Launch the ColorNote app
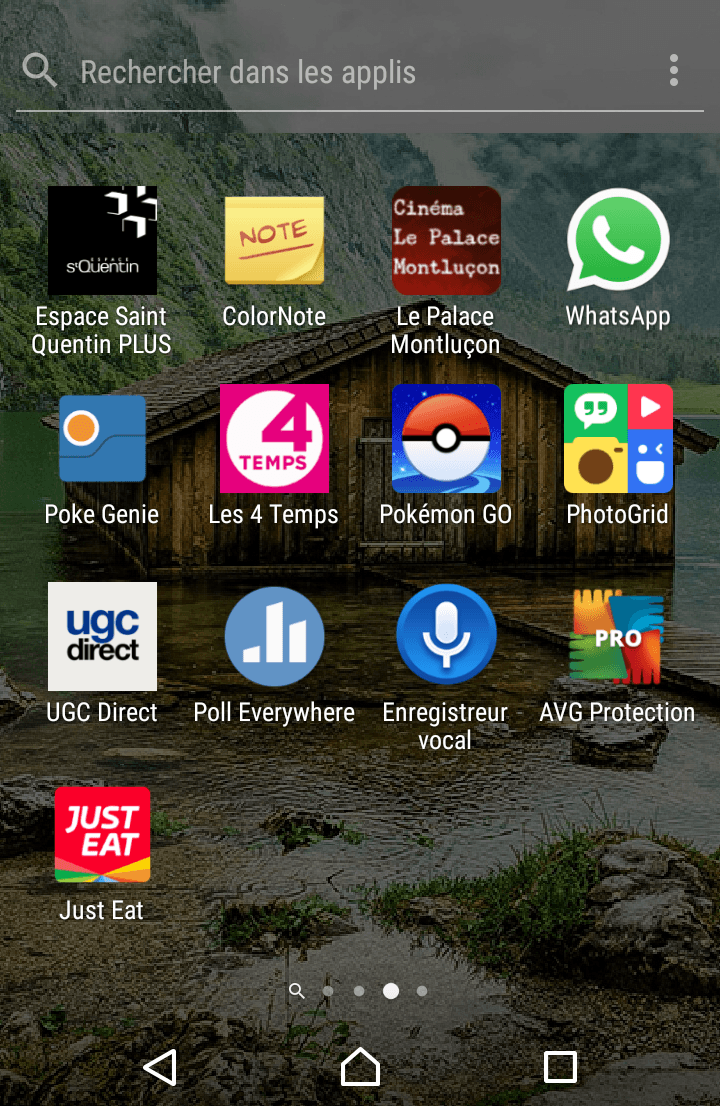The image size is (720, 1106). (274, 241)
